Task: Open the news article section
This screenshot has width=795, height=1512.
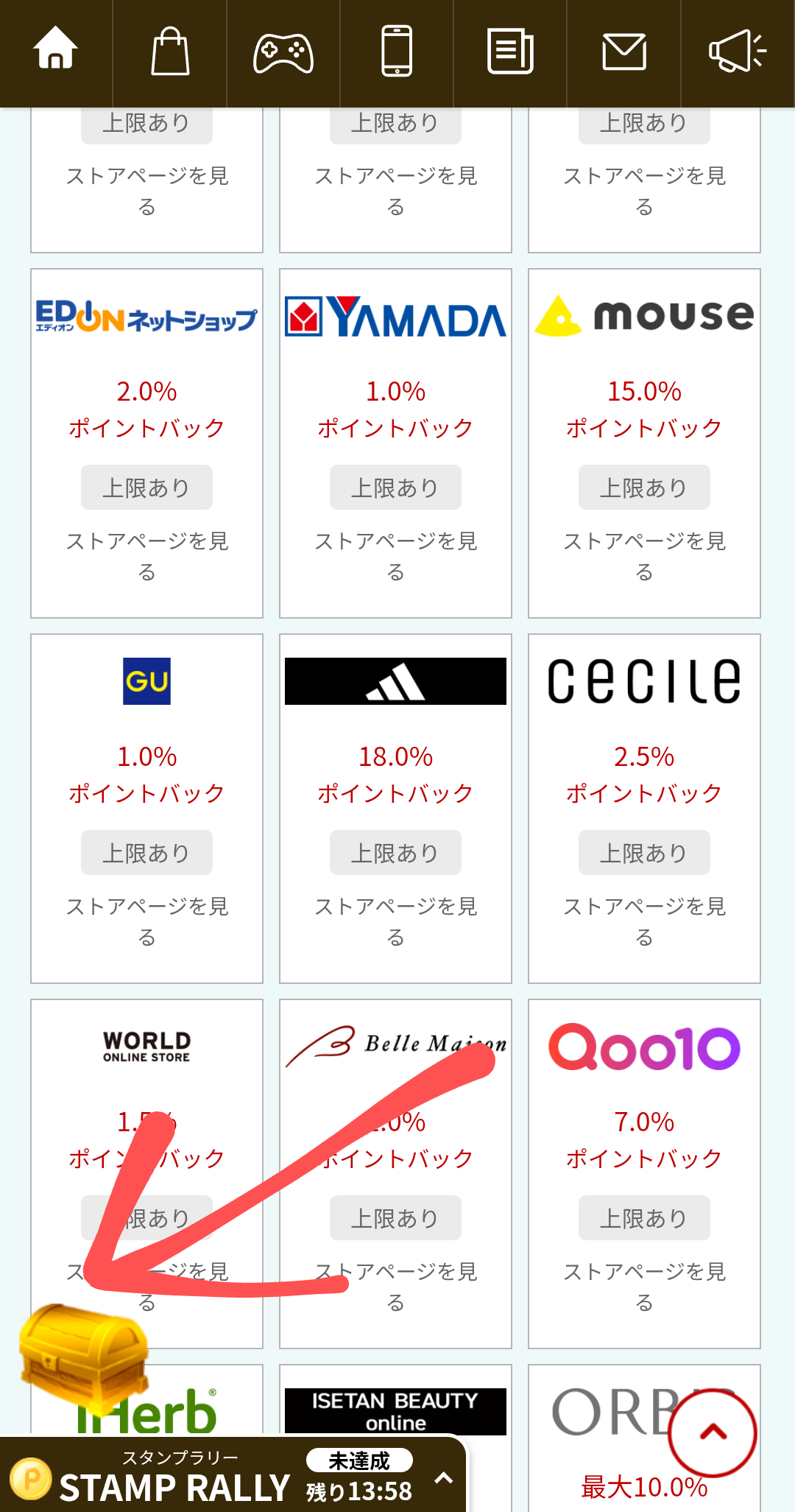Action: 510,51
